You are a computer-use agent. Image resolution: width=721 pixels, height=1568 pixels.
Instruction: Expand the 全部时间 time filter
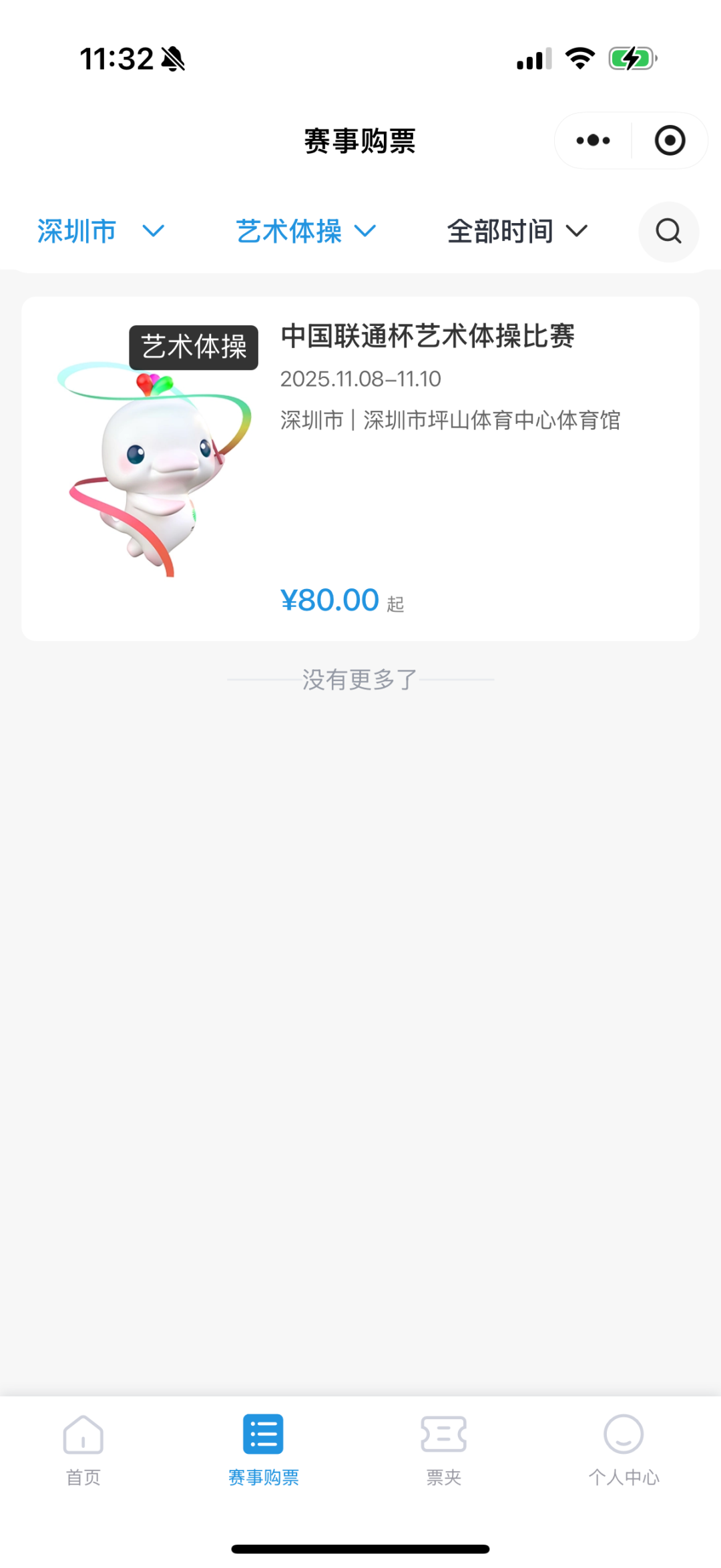tap(517, 232)
